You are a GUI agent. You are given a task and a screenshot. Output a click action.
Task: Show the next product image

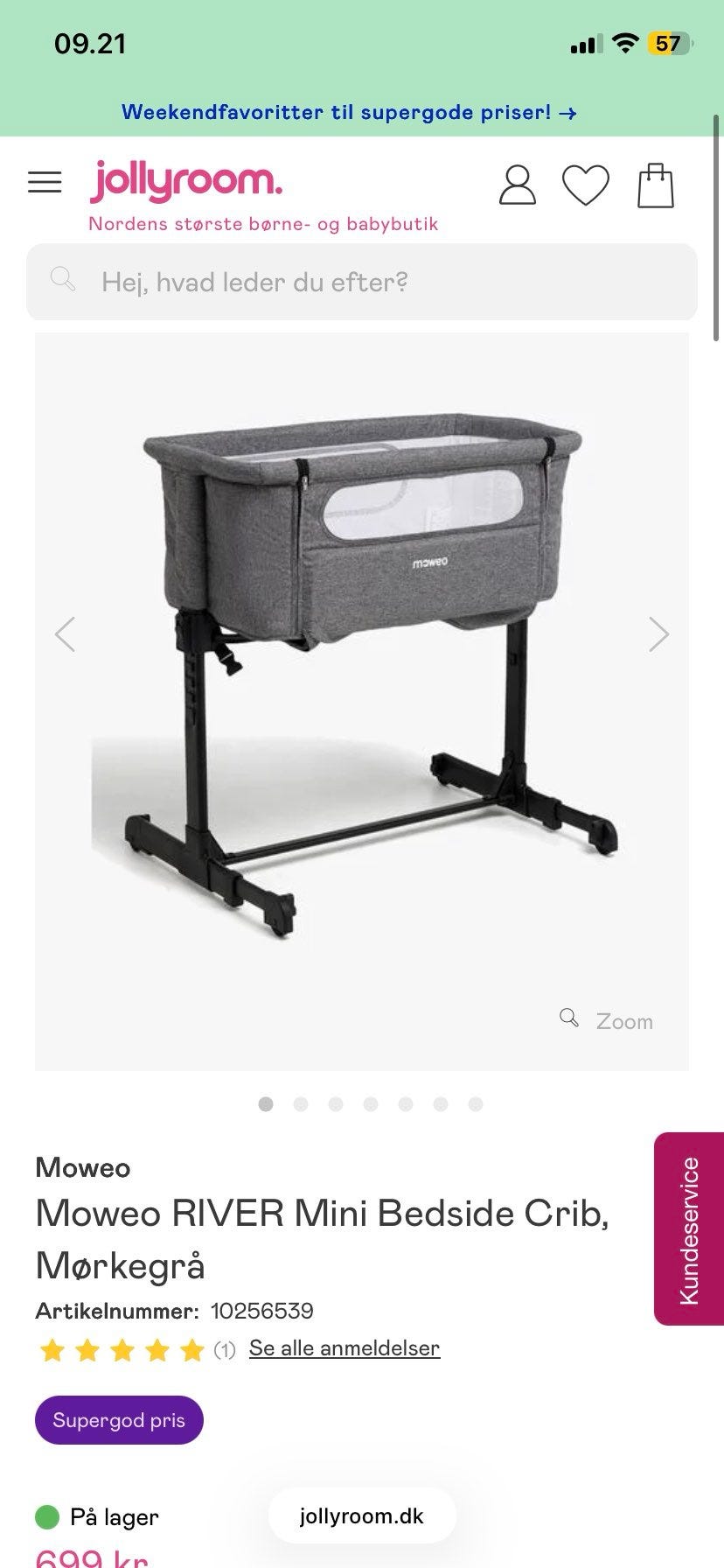tap(658, 634)
